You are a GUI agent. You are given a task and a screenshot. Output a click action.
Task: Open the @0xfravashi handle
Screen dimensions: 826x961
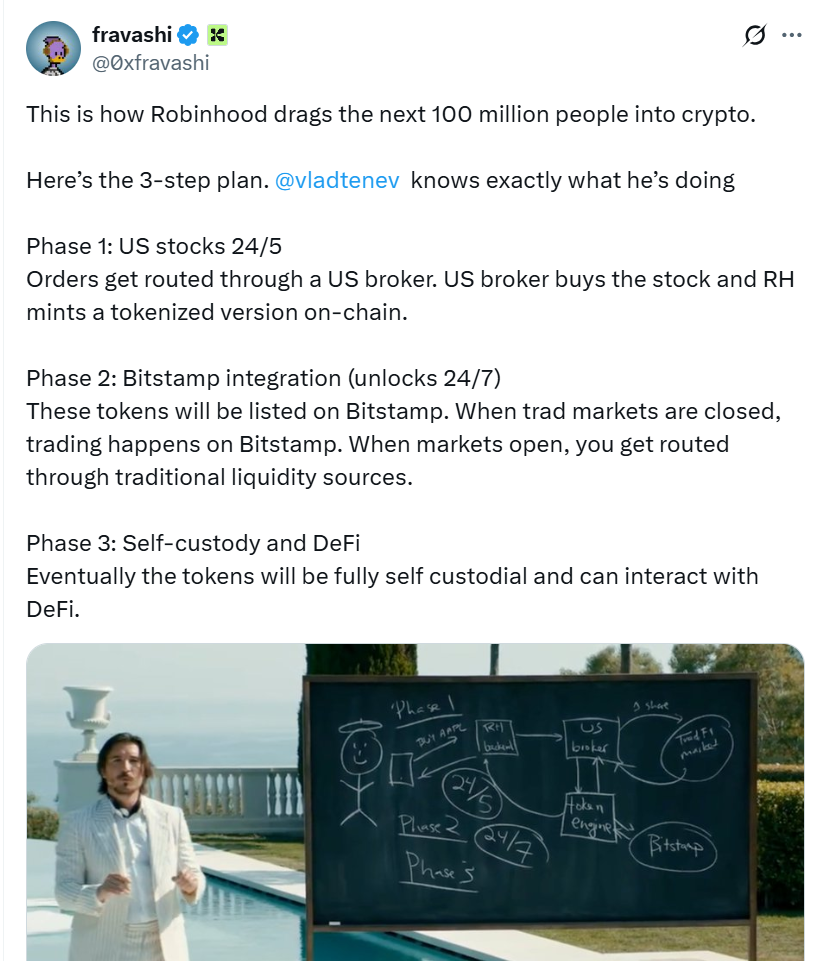(x=150, y=62)
